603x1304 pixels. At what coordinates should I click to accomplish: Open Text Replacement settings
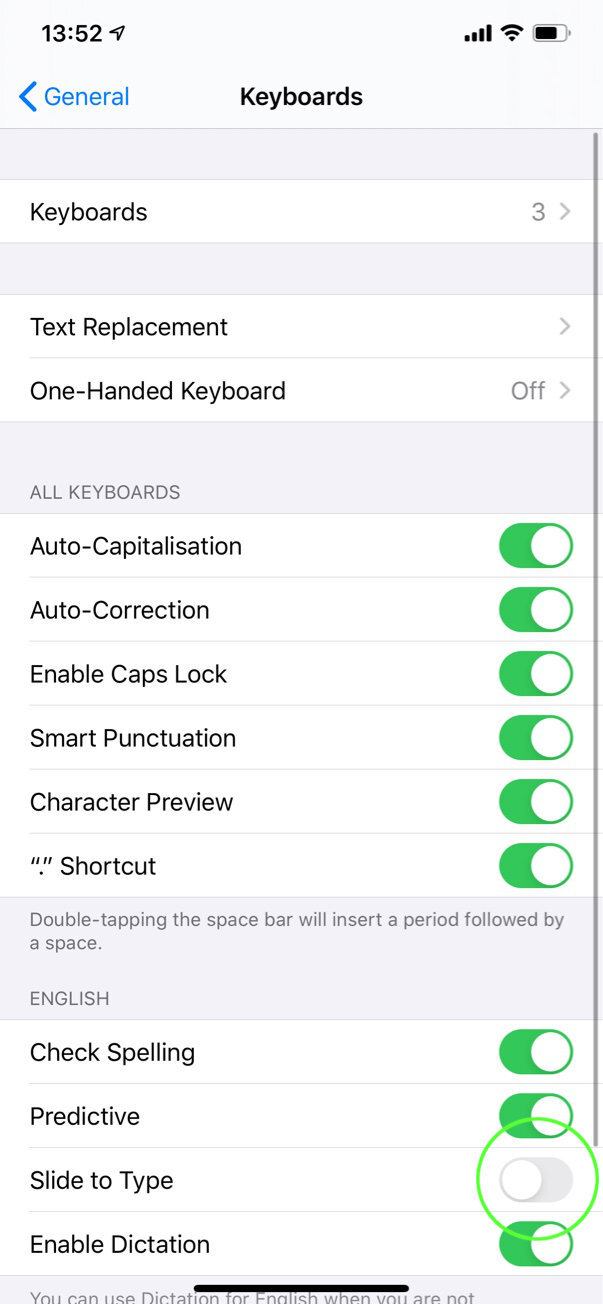click(301, 327)
